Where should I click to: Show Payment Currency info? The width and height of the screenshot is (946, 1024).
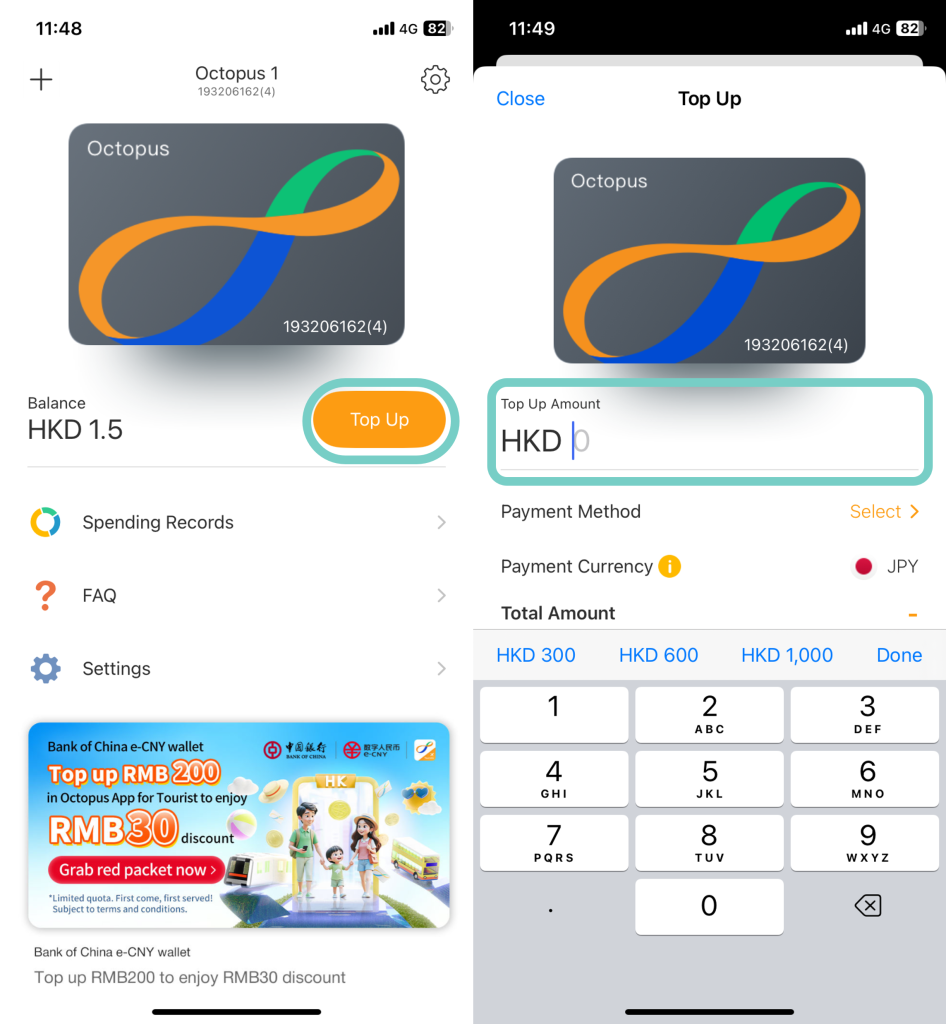pos(669,566)
